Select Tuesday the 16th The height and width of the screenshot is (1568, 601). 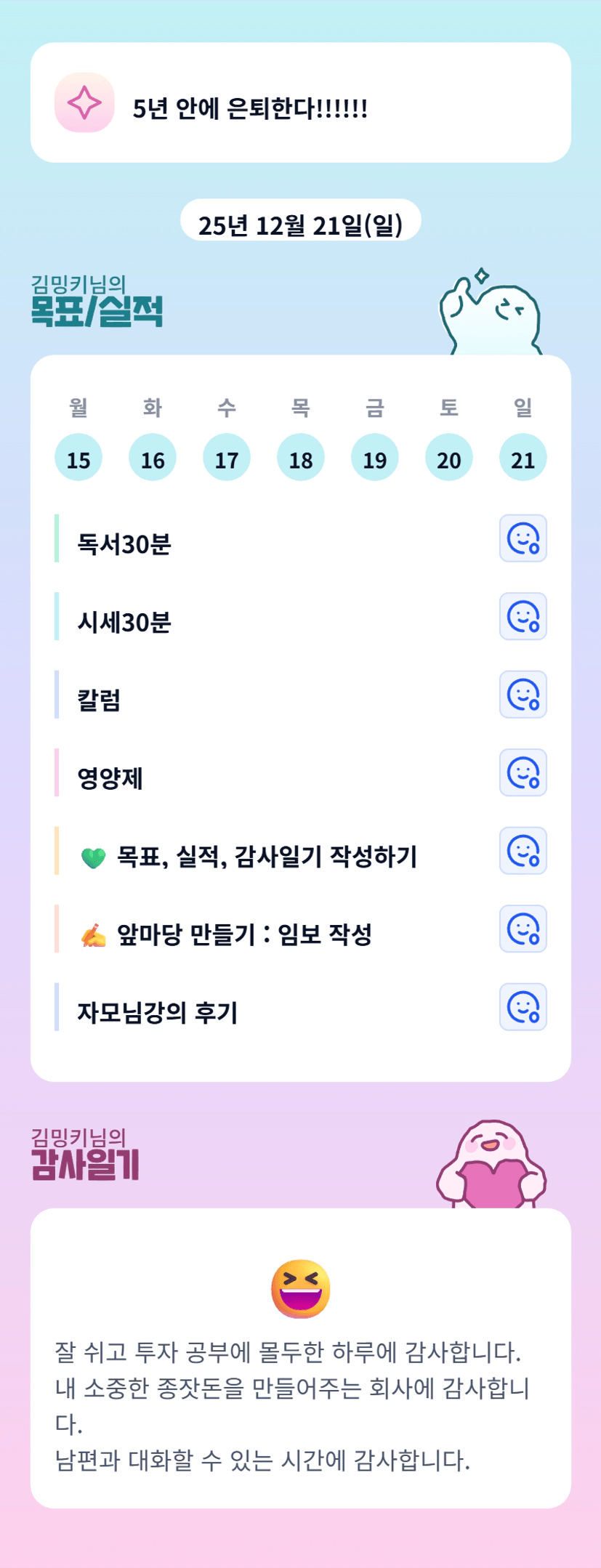click(x=153, y=458)
